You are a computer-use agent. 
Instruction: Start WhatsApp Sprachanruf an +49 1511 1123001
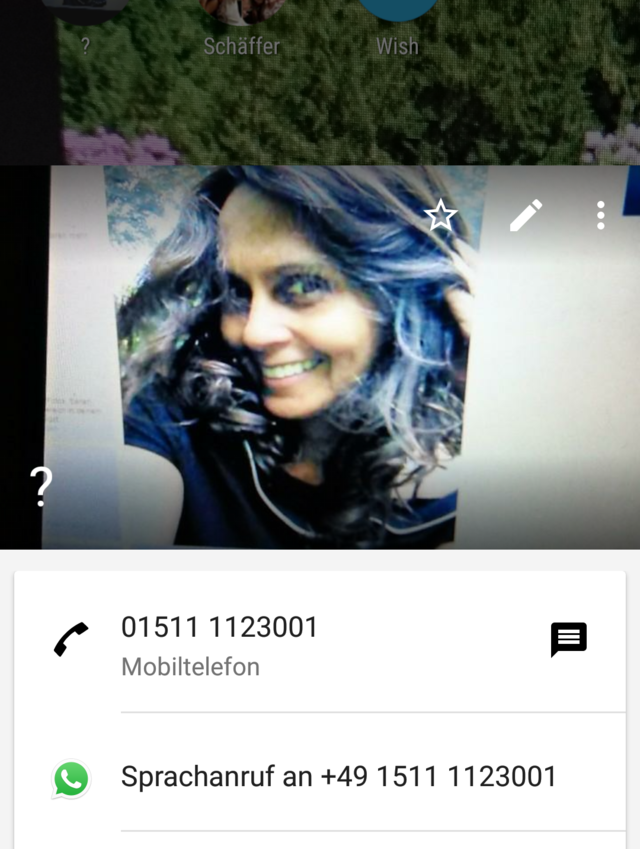point(319,778)
